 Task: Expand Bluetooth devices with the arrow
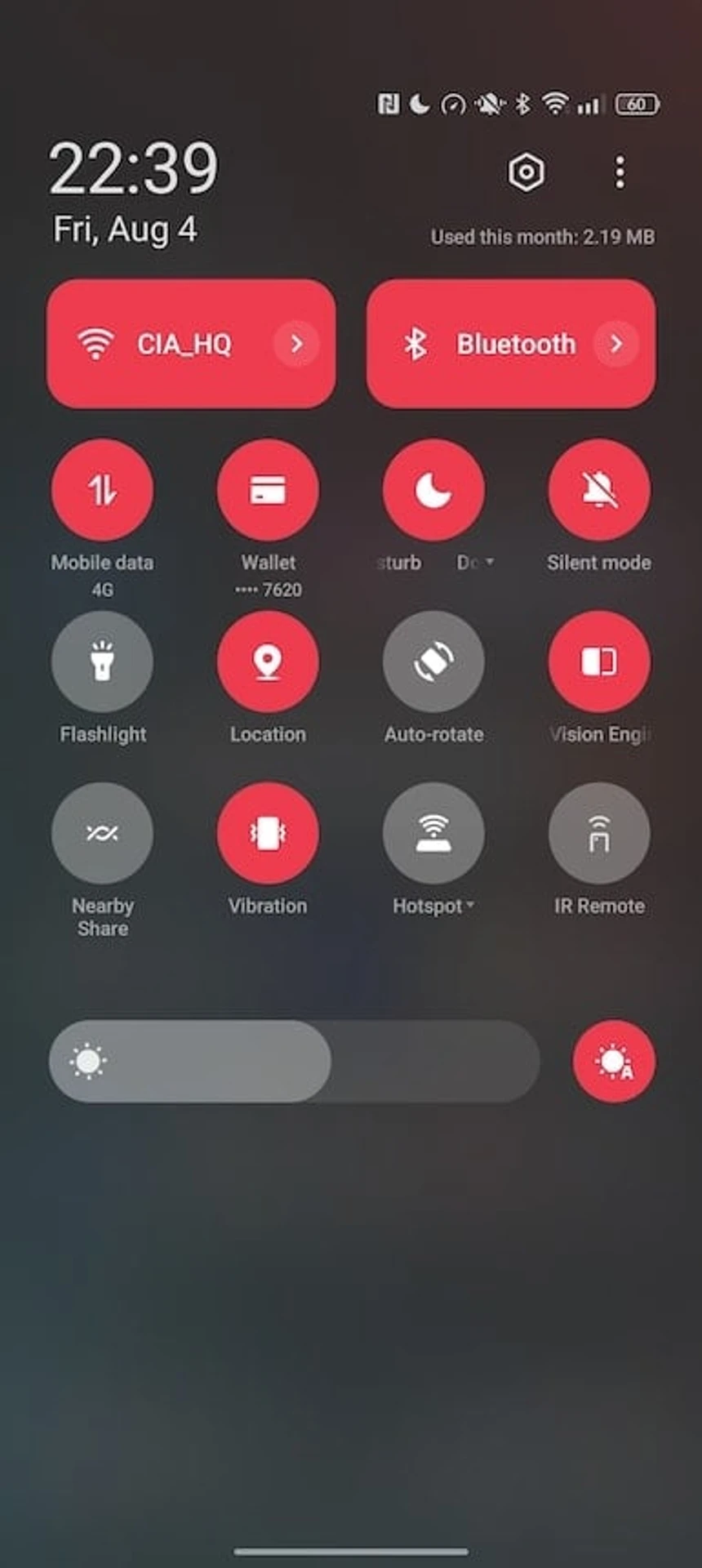pyautogui.click(x=616, y=344)
